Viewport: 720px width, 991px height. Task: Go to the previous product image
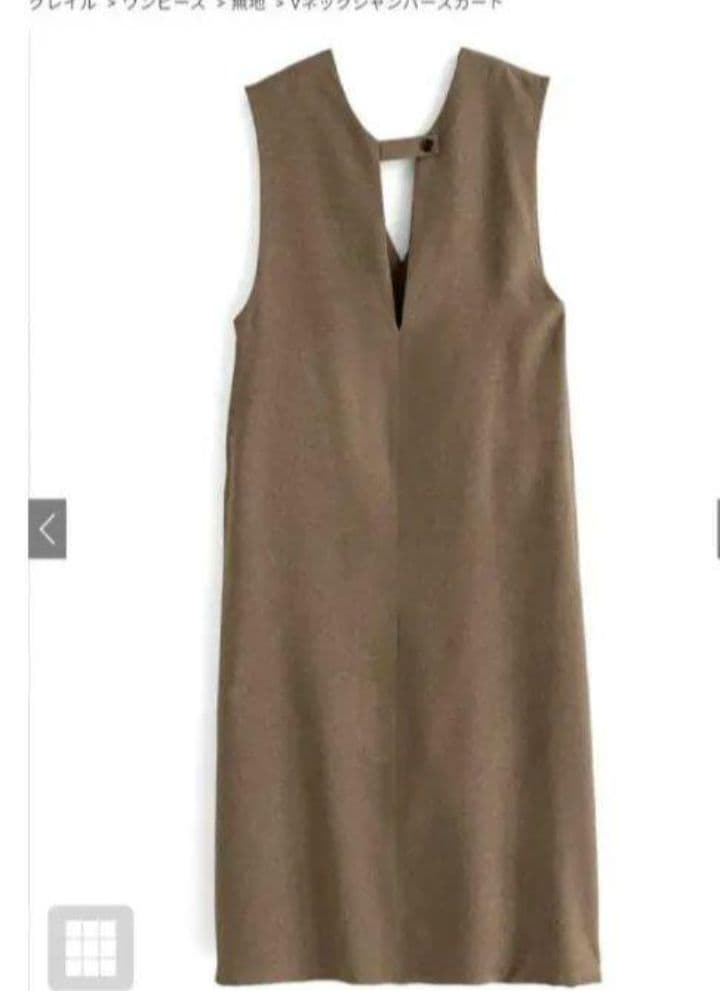(x=47, y=529)
